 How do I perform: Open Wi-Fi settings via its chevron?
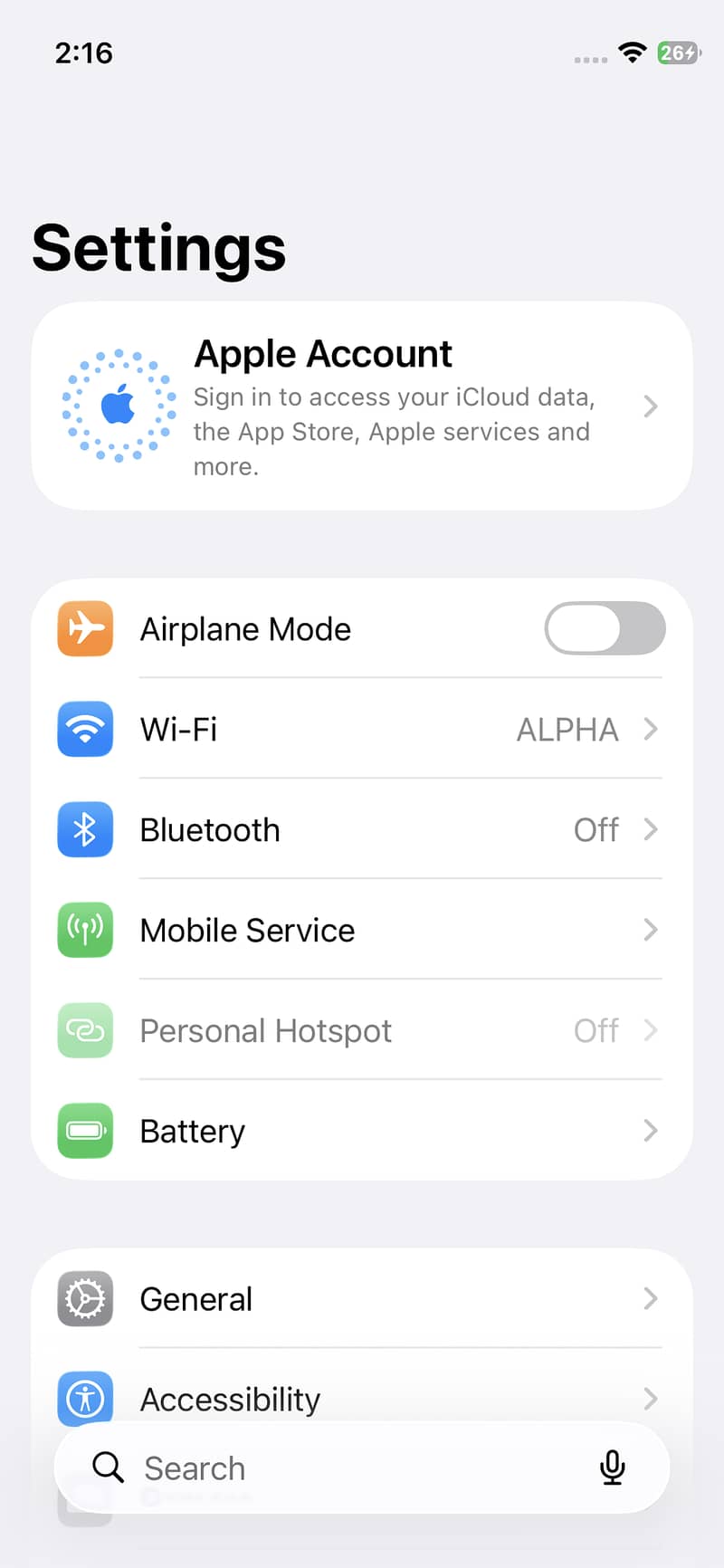[x=650, y=729]
